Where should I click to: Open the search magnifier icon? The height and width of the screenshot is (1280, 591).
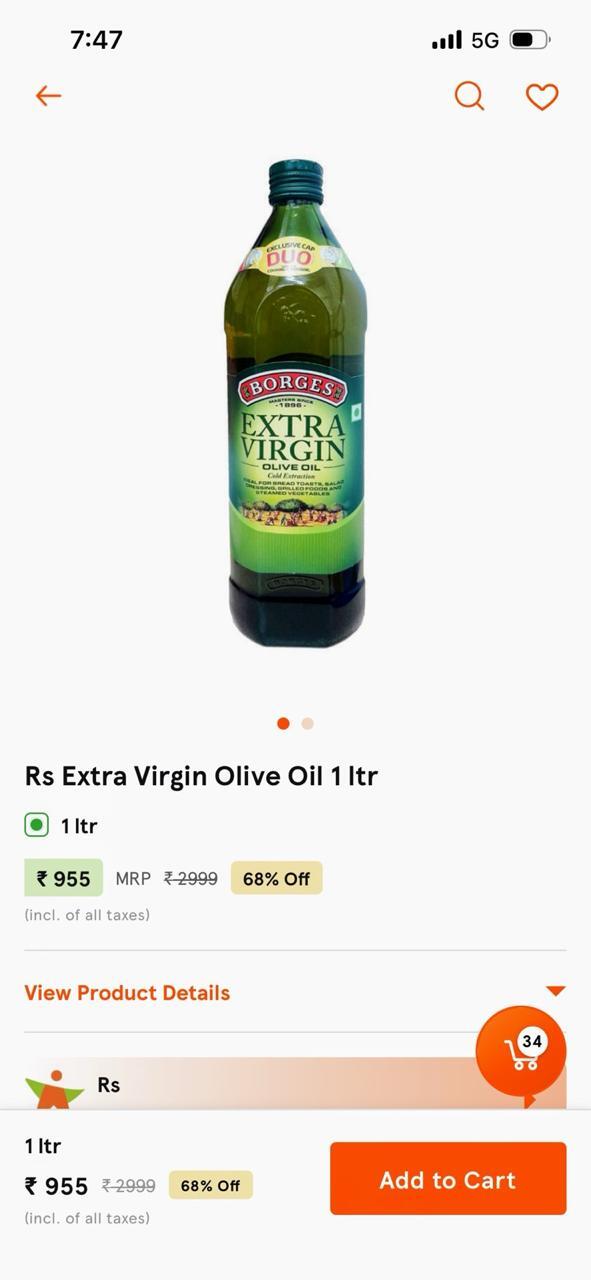tap(469, 96)
